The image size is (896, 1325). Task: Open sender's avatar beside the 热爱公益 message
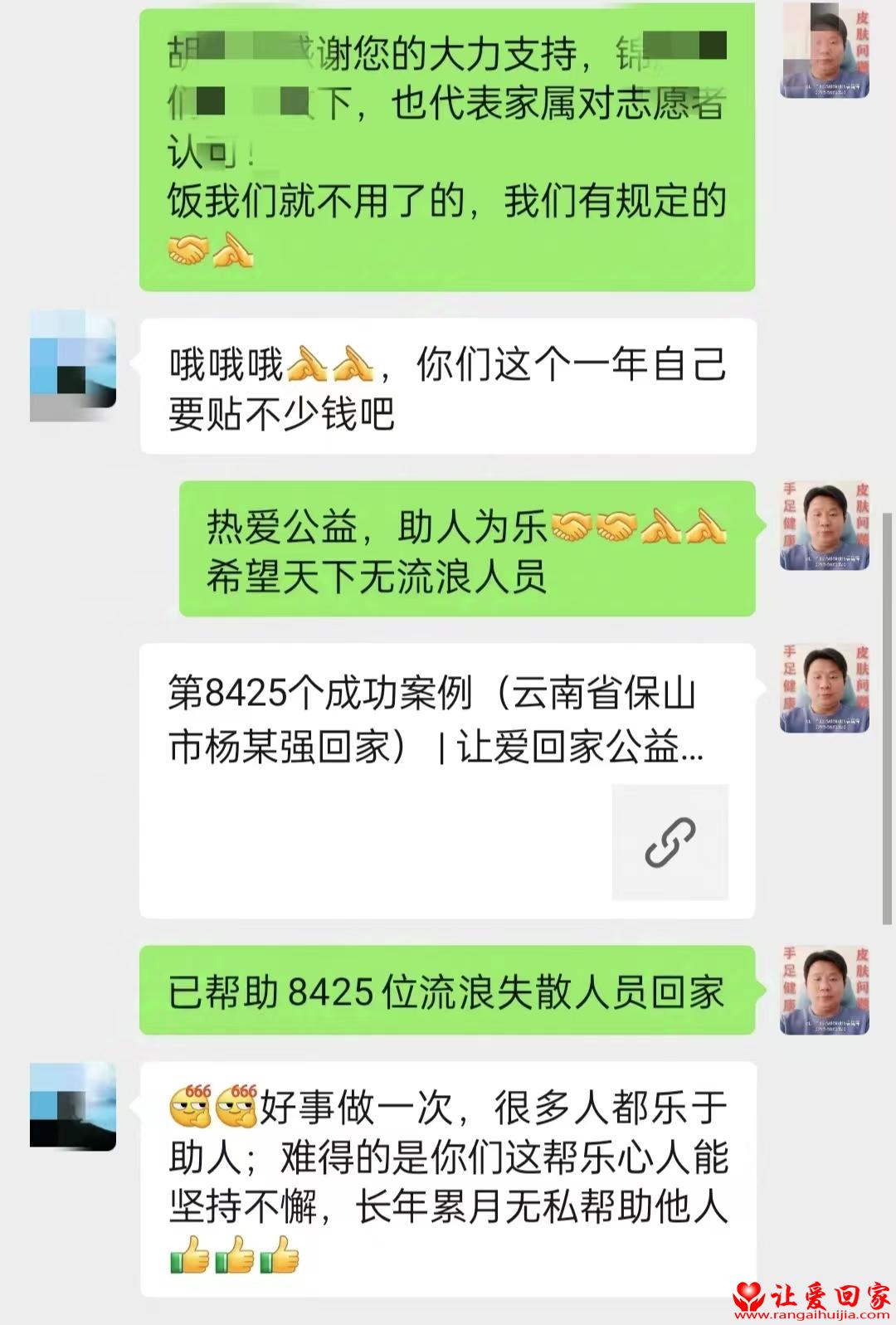824,525
